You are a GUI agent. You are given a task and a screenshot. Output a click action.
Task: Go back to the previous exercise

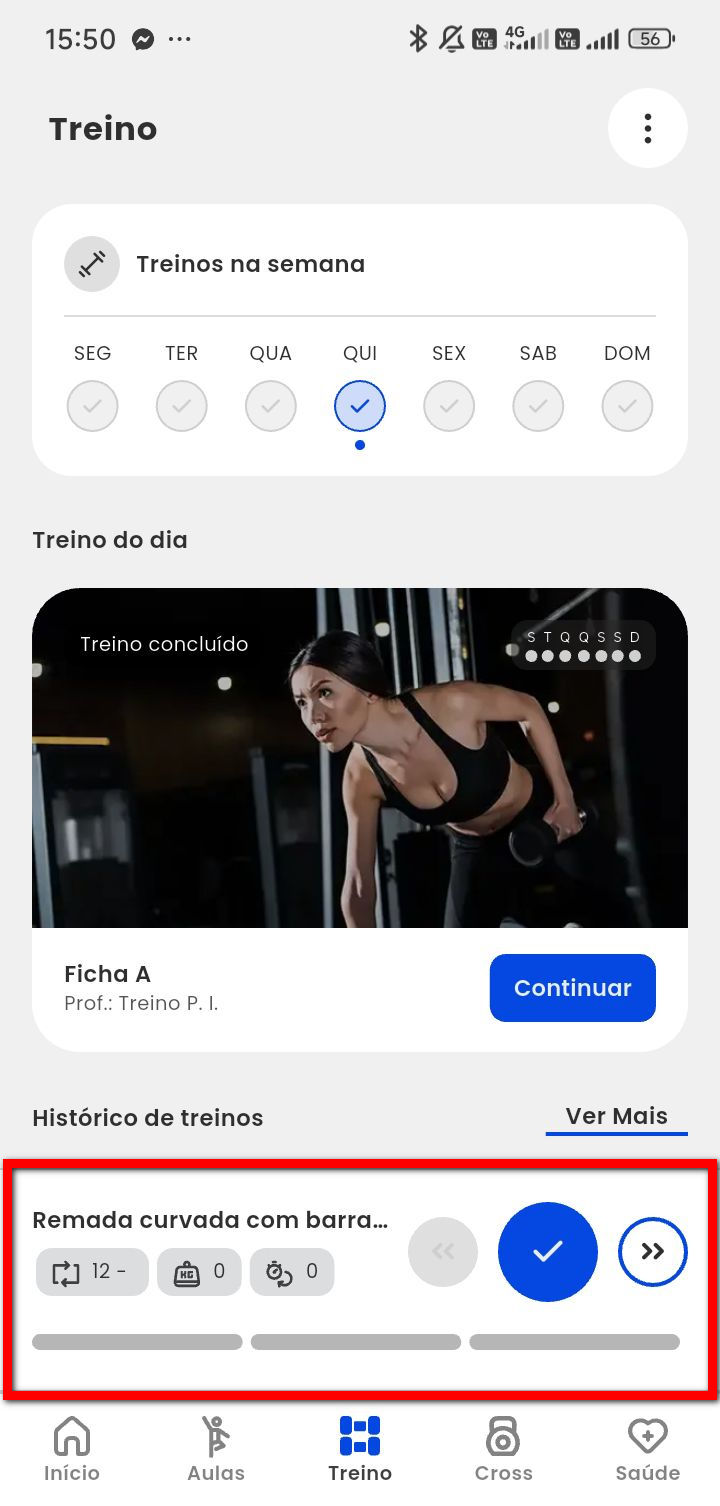click(x=443, y=1251)
